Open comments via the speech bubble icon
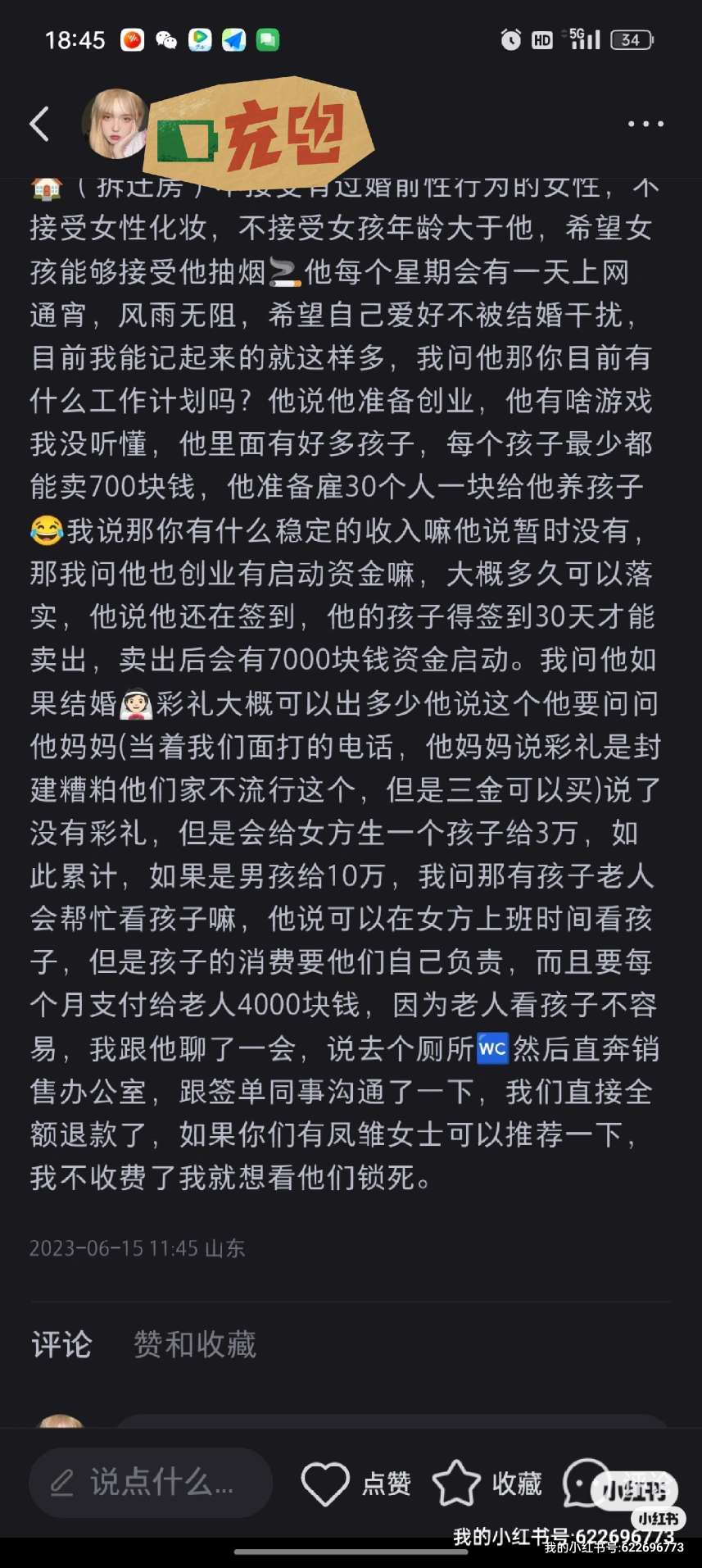 coord(585,1481)
